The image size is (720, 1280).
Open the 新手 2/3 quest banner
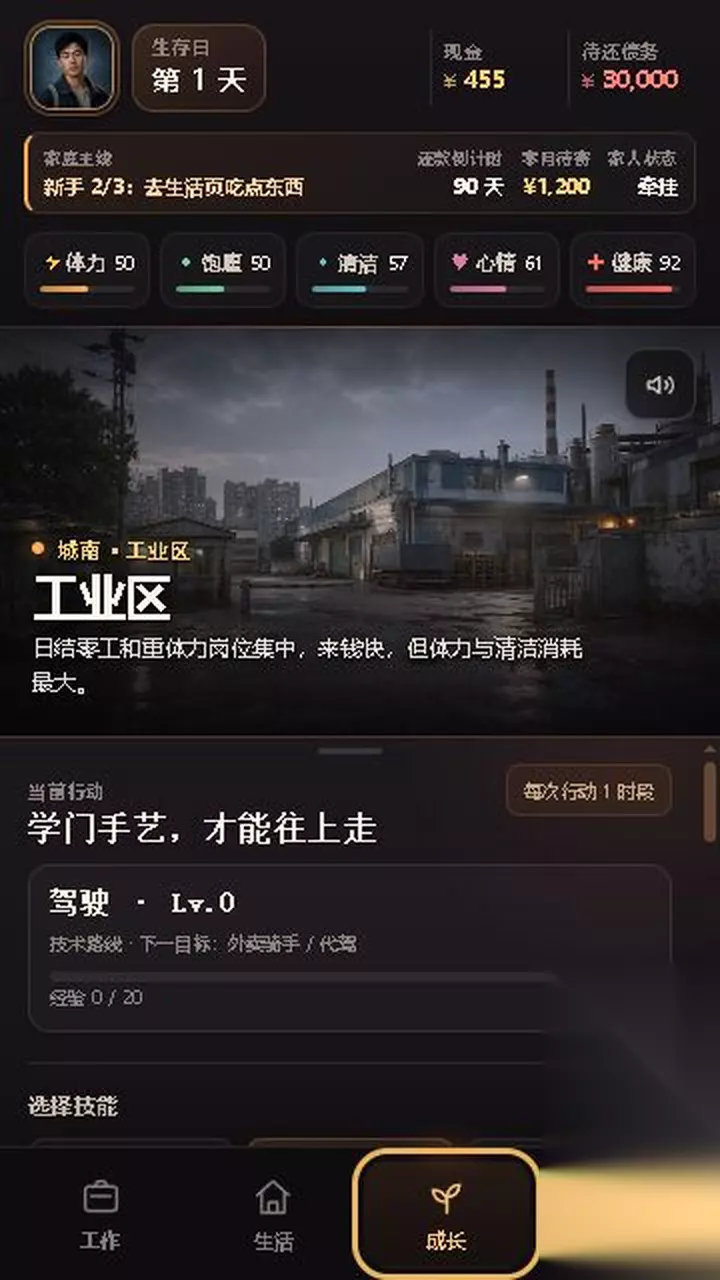pos(359,172)
